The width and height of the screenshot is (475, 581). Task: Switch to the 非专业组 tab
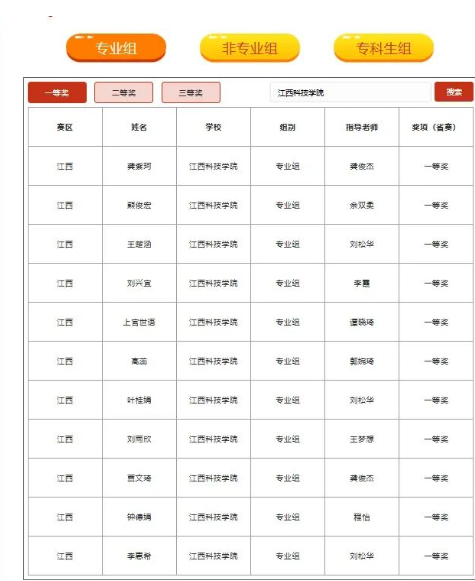click(x=250, y=48)
